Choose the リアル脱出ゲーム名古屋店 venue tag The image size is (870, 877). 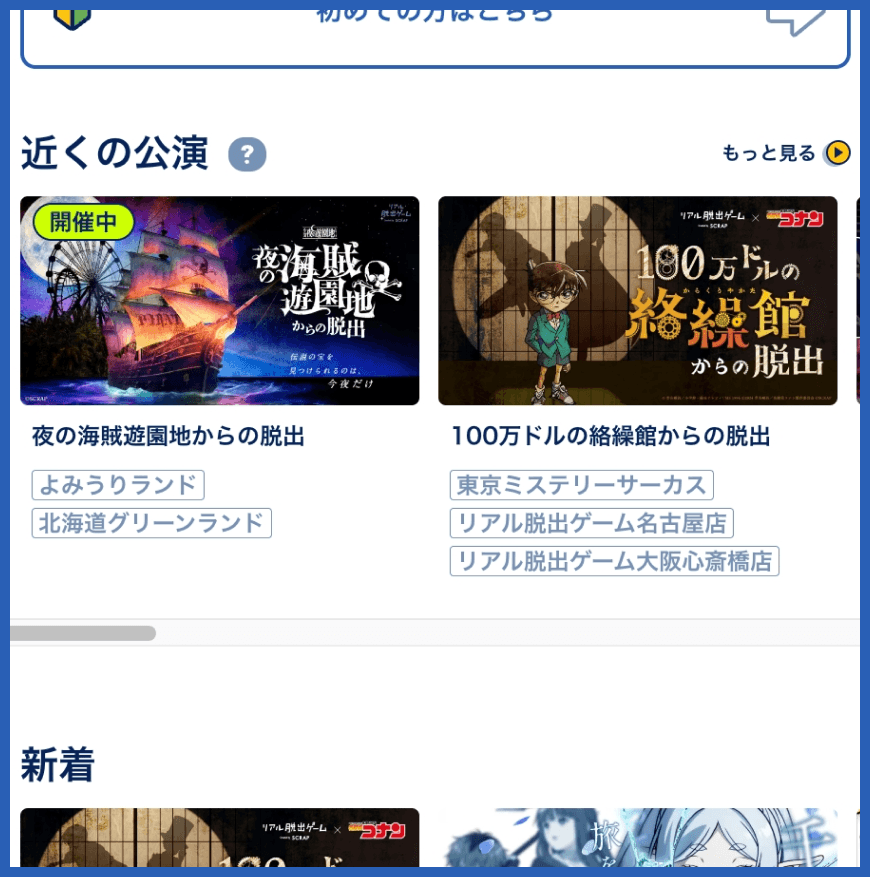coord(591,523)
